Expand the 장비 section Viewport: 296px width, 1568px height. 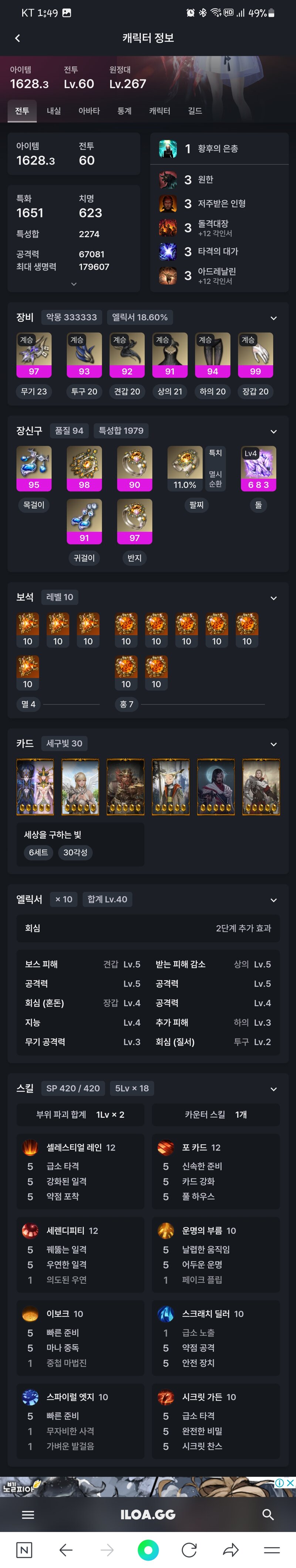coord(273,318)
